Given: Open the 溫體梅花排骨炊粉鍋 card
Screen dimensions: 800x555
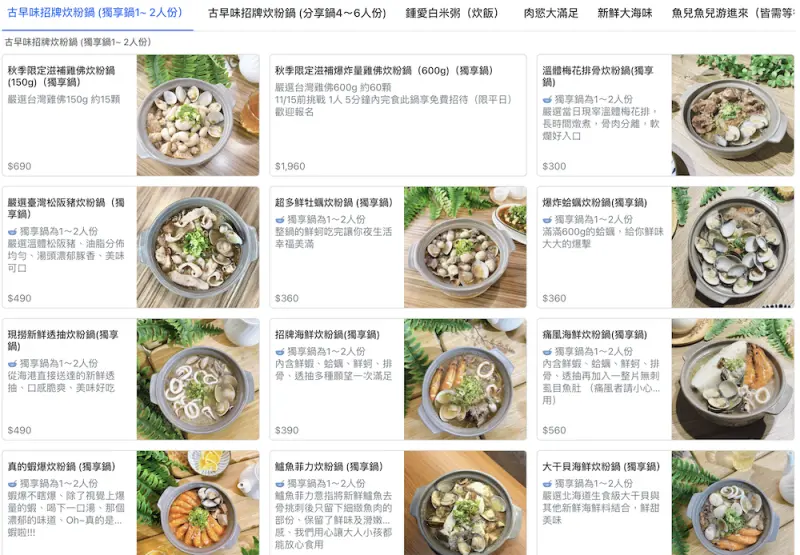Looking at the screenshot, I should pos(665,115).
